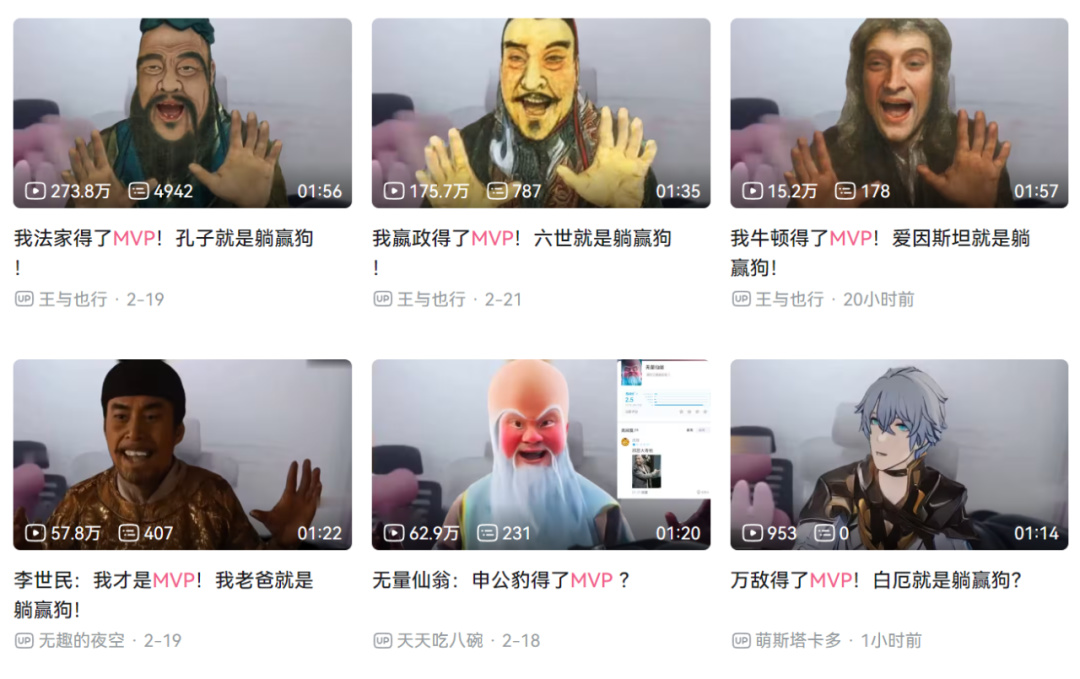Open title link 我牛顿得了MVP!爱因斯坦就是躺赢狗
The image size is (1080, 679).
pos(880,239)
